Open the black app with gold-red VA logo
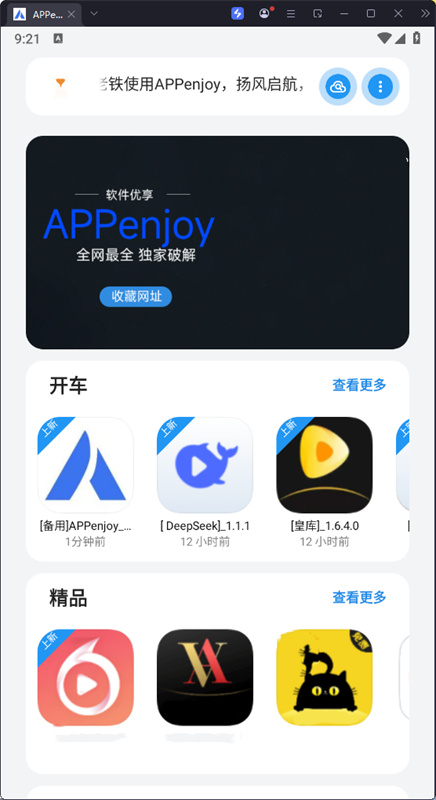Image resolution: width=436 pixels, height=800 pixels. pyautogui.click(x=205, y=677)
